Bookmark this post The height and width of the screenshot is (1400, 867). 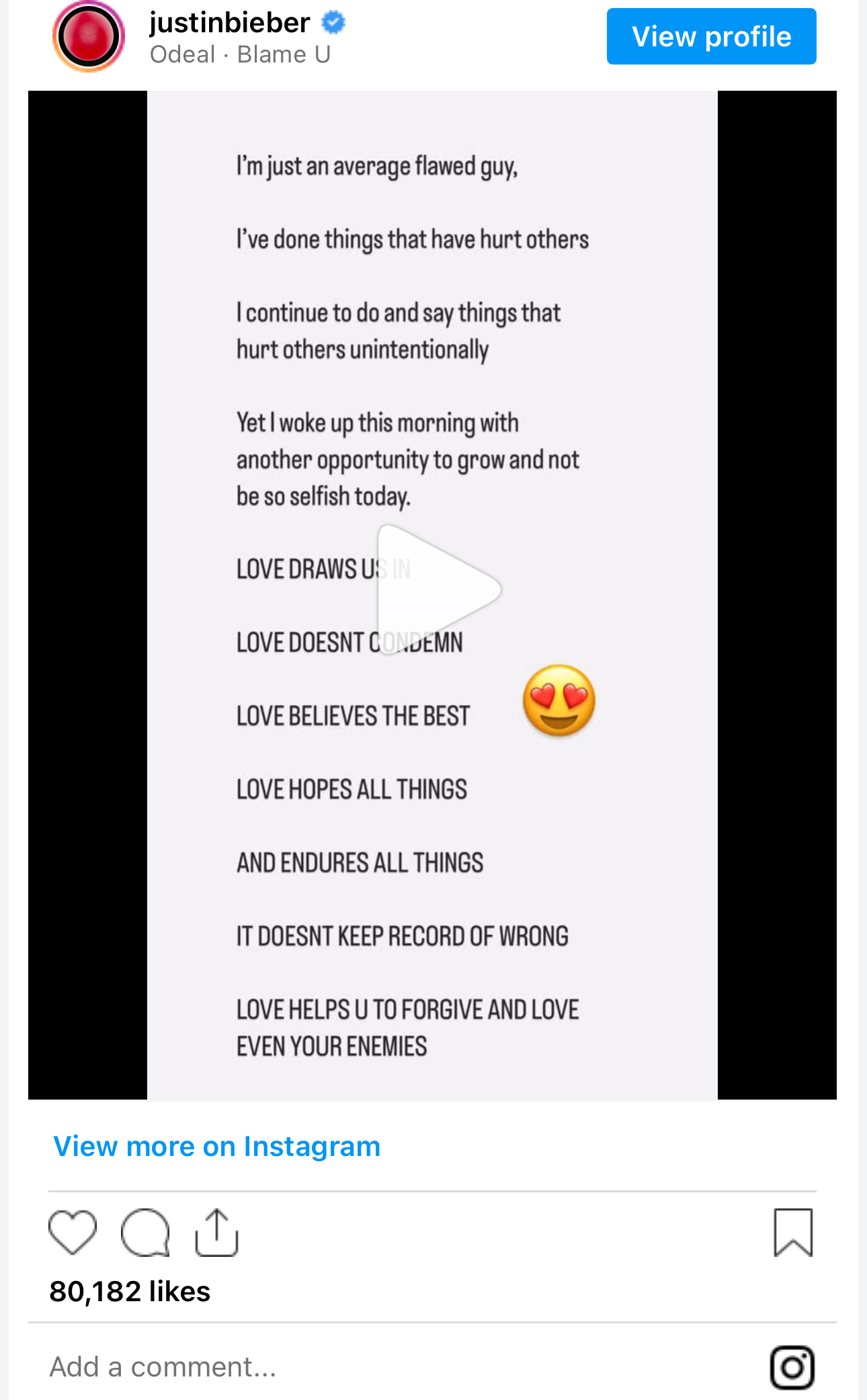[x=793, y=1232]
